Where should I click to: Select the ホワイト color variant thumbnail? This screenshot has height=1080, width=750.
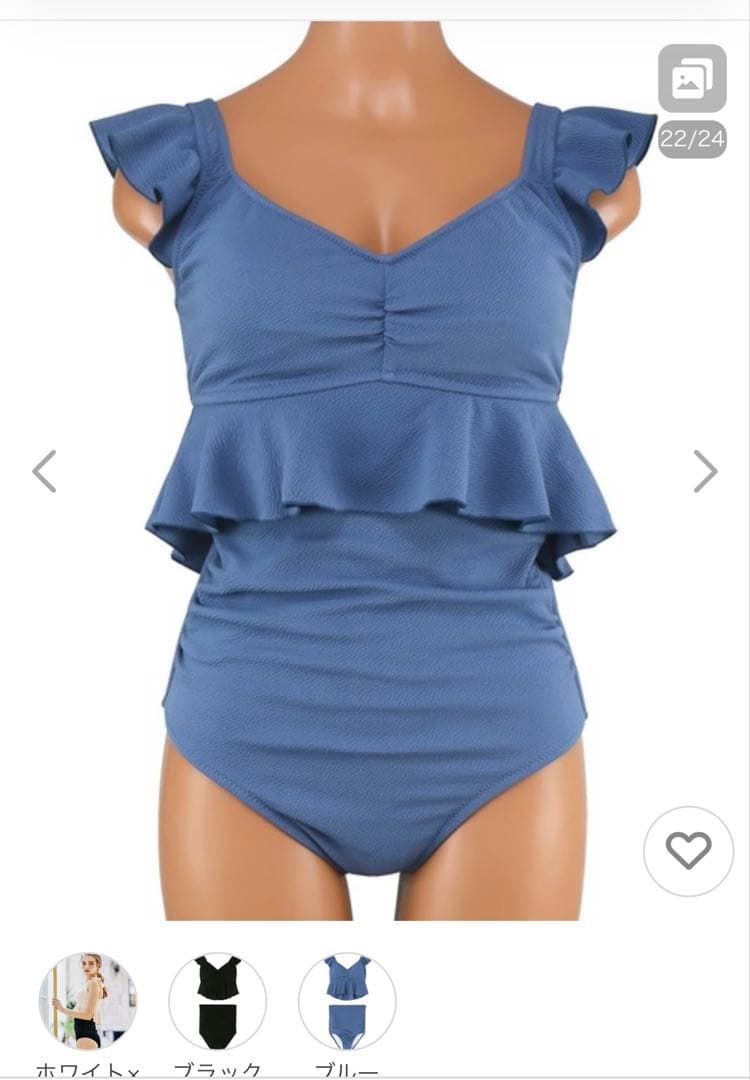click(87, 1002)
